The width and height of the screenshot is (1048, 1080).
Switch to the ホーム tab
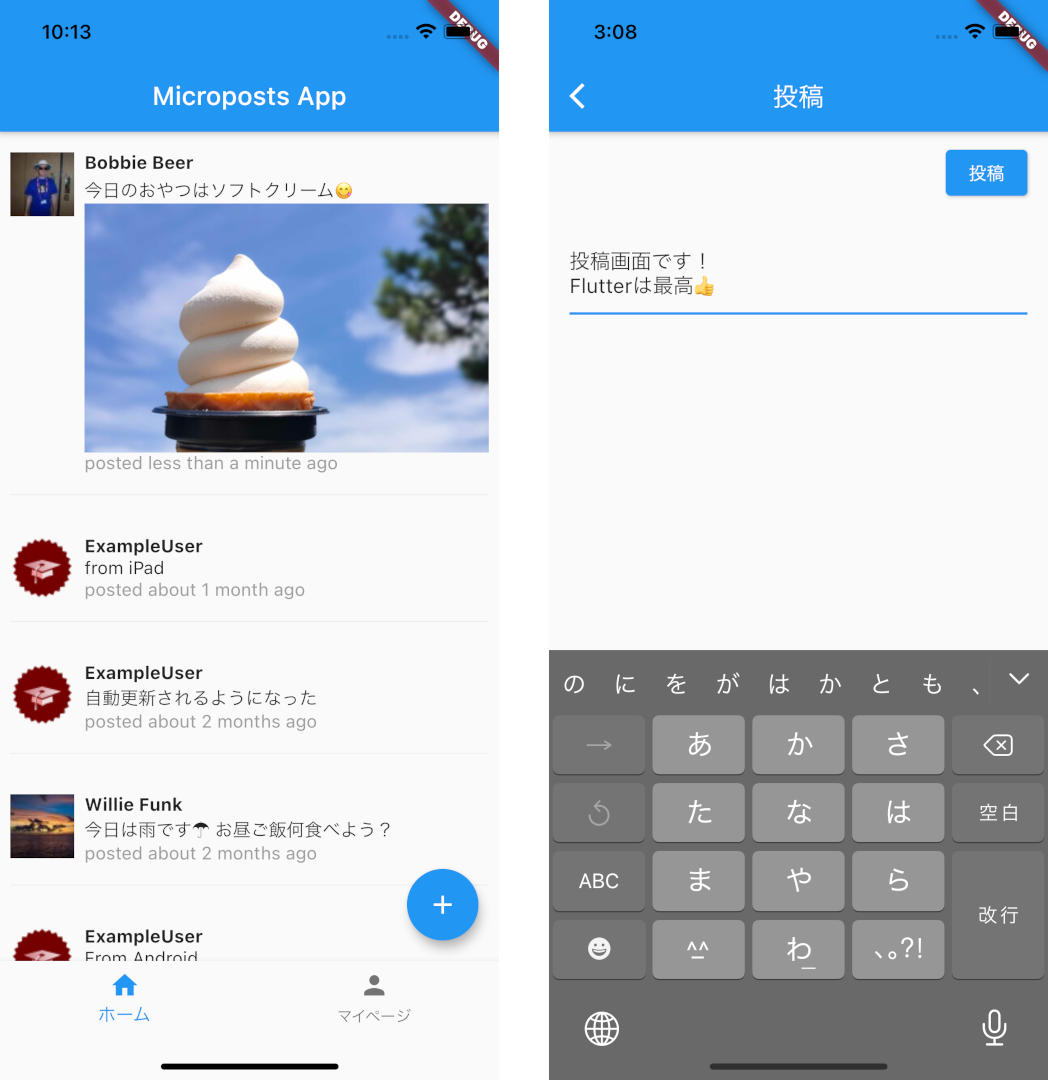[124, 998]
